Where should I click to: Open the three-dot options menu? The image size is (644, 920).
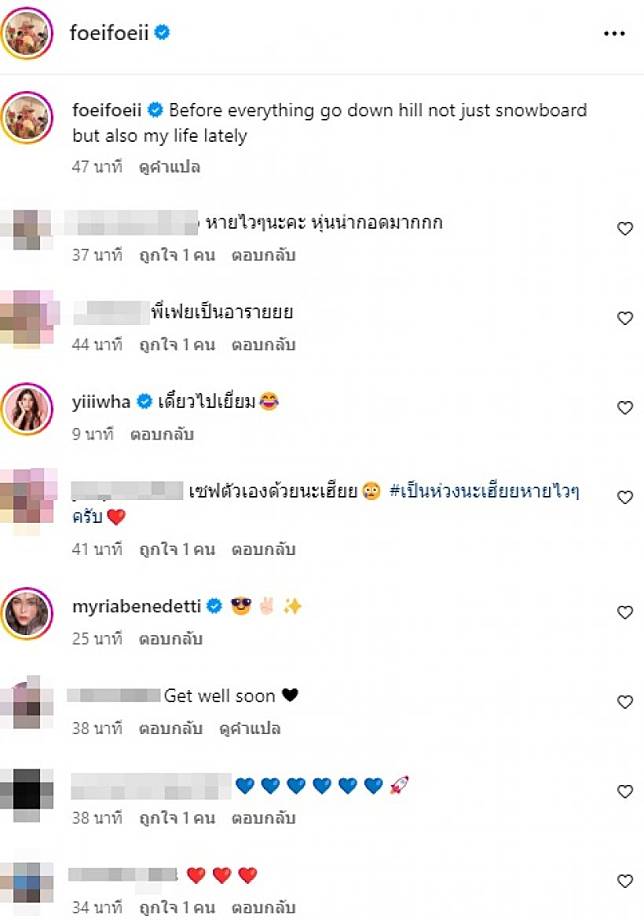pyautogui.click(x=614, y=33)
